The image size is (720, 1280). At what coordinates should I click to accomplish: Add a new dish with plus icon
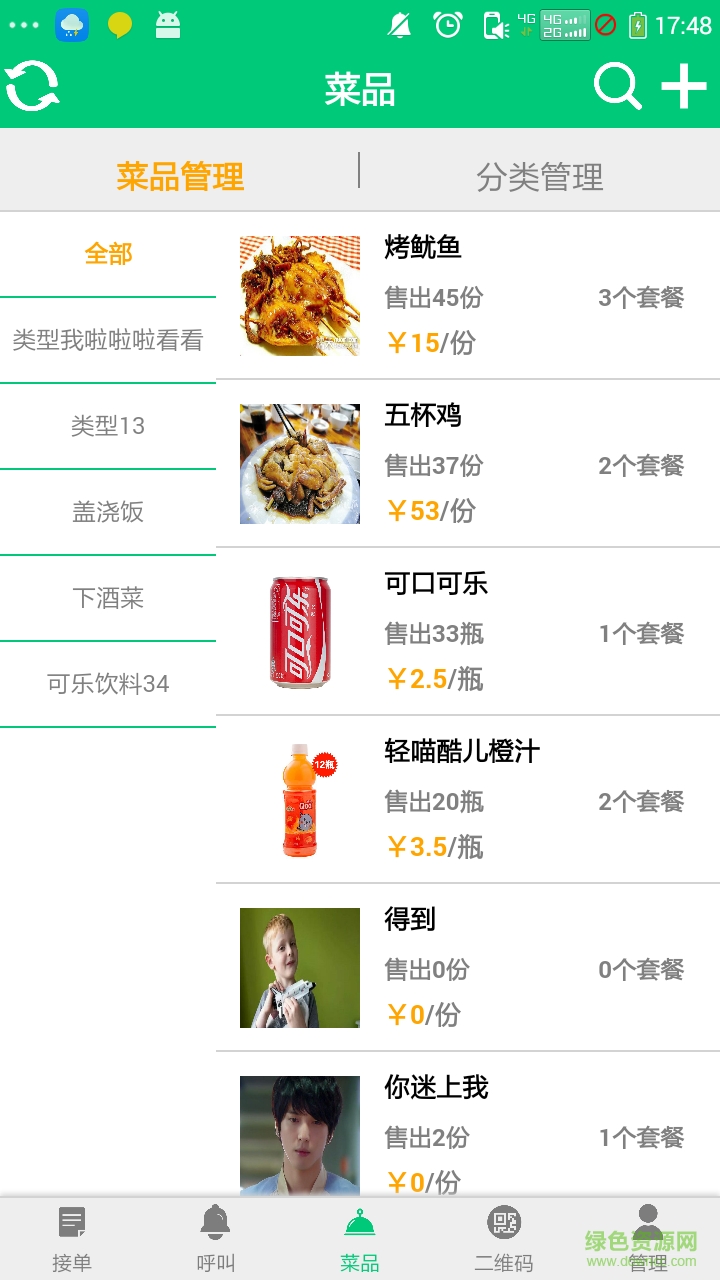tap(684, 87)
